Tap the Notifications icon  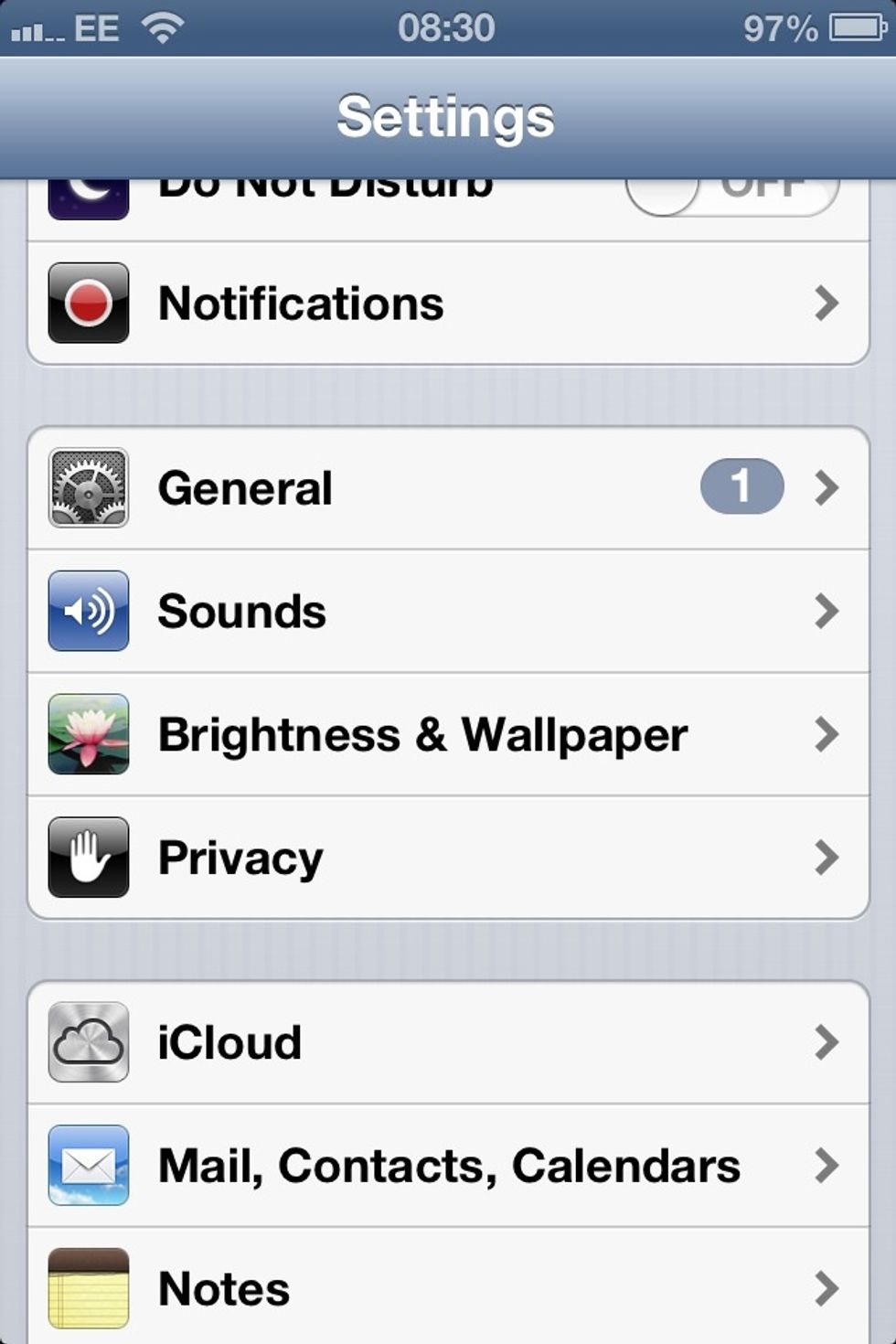coord(88,303)
